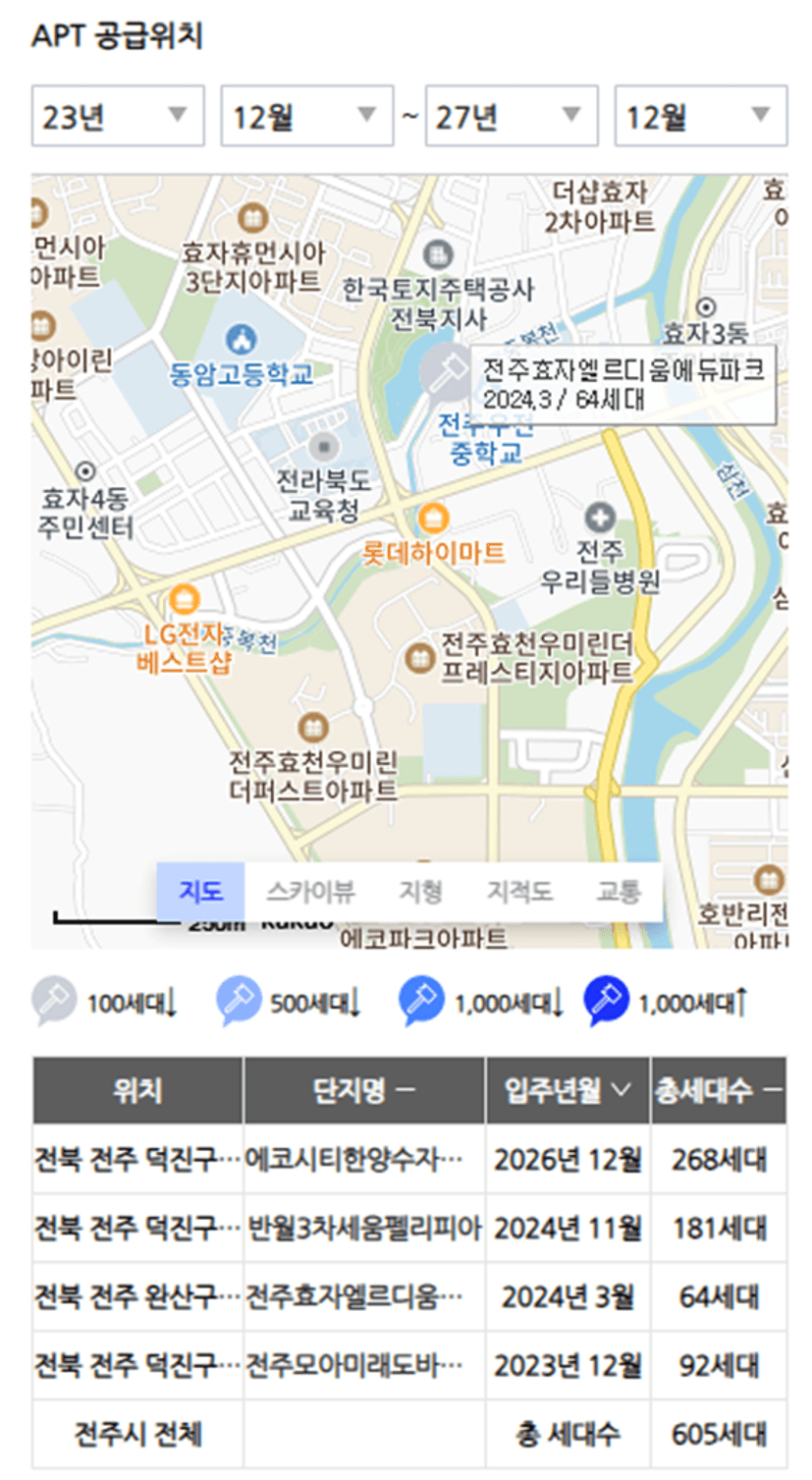Select the 지도 map view tab
The width and height of the screenshot is (812, 1480).
tap(200, 892)
